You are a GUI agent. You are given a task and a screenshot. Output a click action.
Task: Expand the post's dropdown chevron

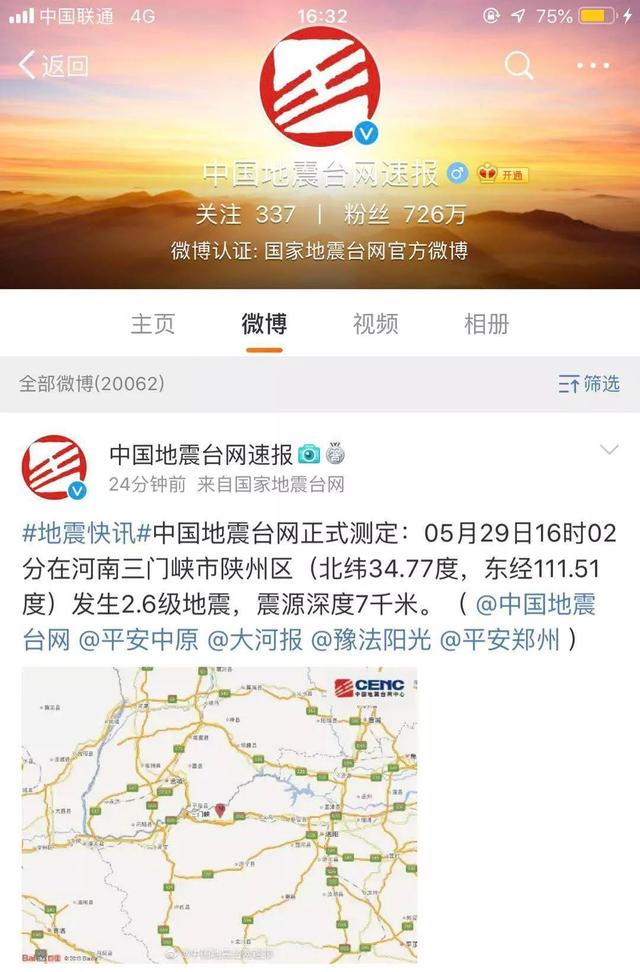point(609,451)
